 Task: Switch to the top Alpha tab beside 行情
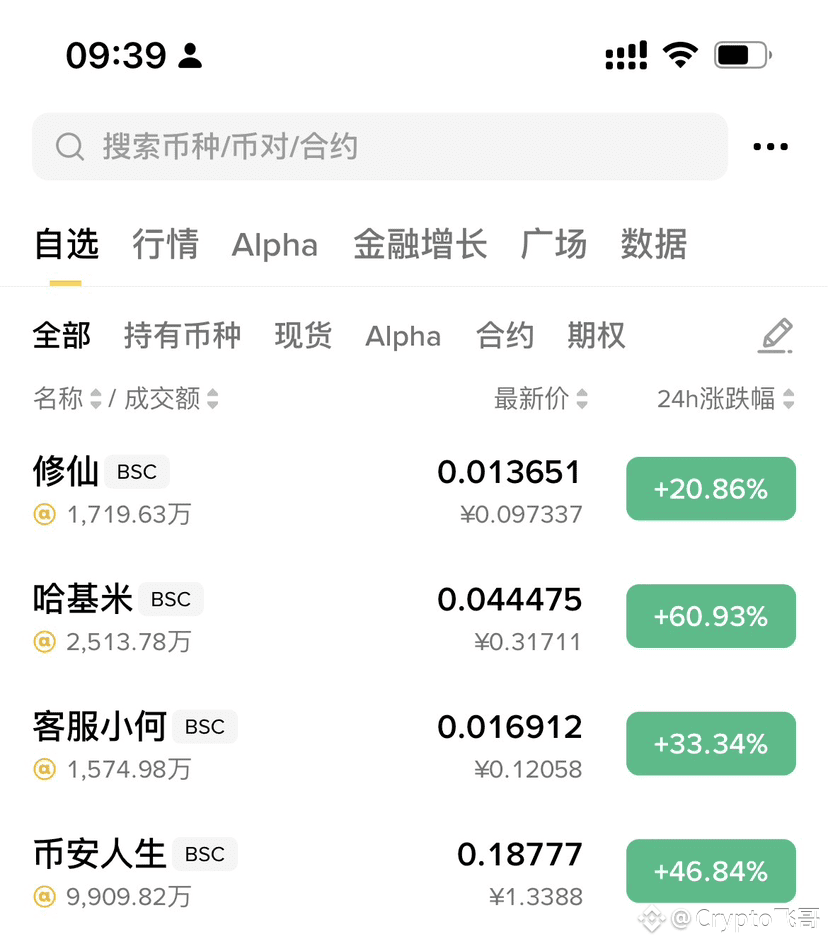[275, 245]
